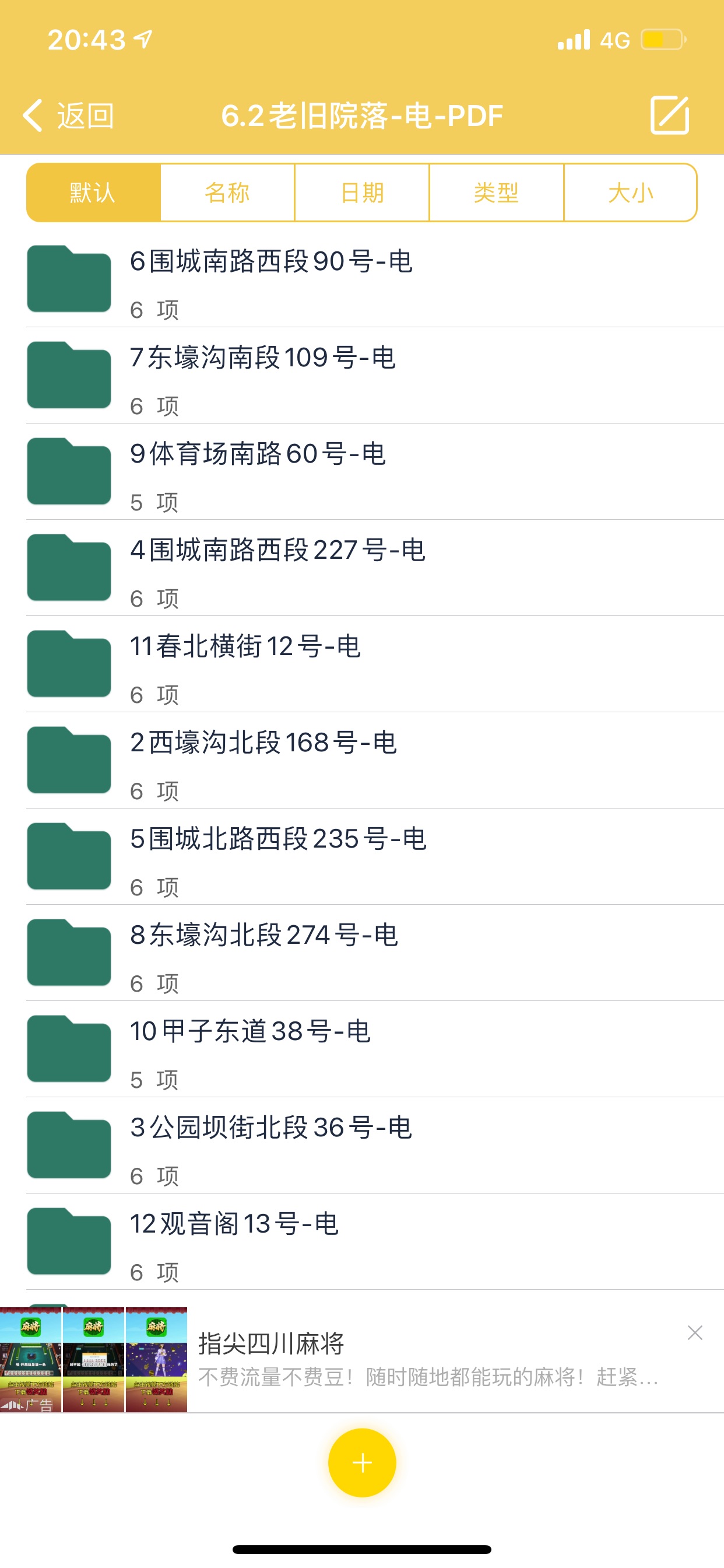Open folder 3公园坝街北段36号-电

coord(375,1145)
